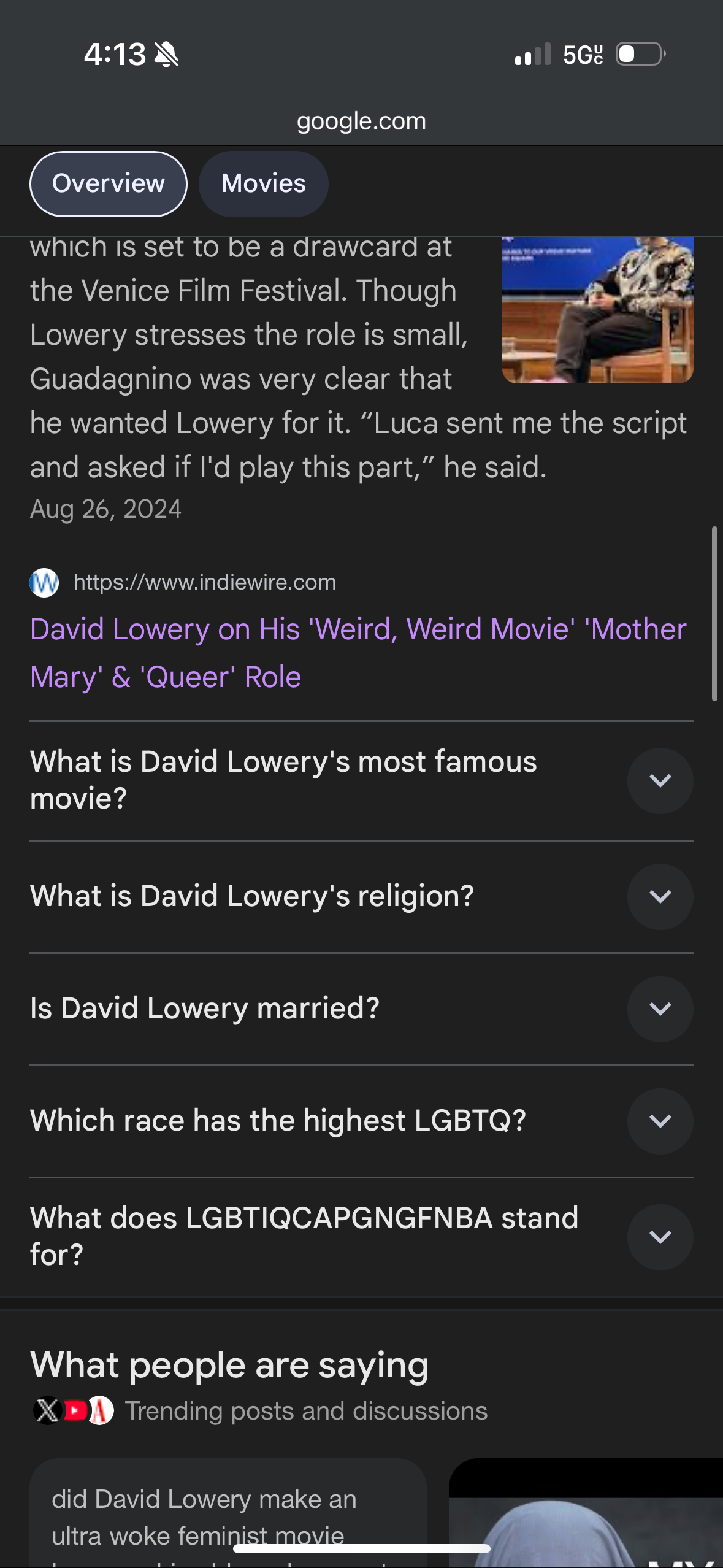This screenshot has height=1568, width=723.
Task: Expand 'Which race has the highest LGBTQ?'
Action: click(x=660, y=1121)
